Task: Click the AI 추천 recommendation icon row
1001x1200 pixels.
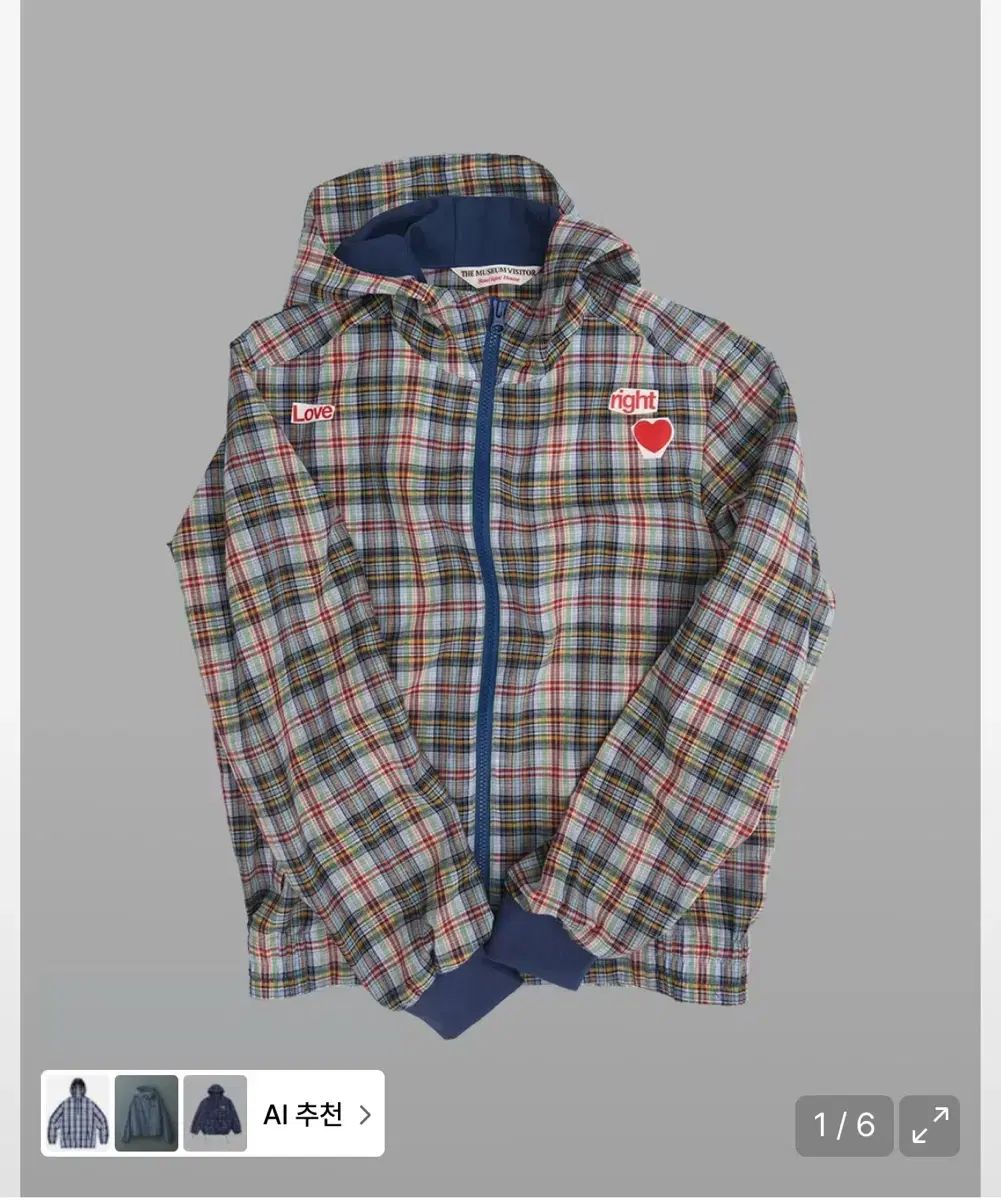Action: (x=210, y=1113)
